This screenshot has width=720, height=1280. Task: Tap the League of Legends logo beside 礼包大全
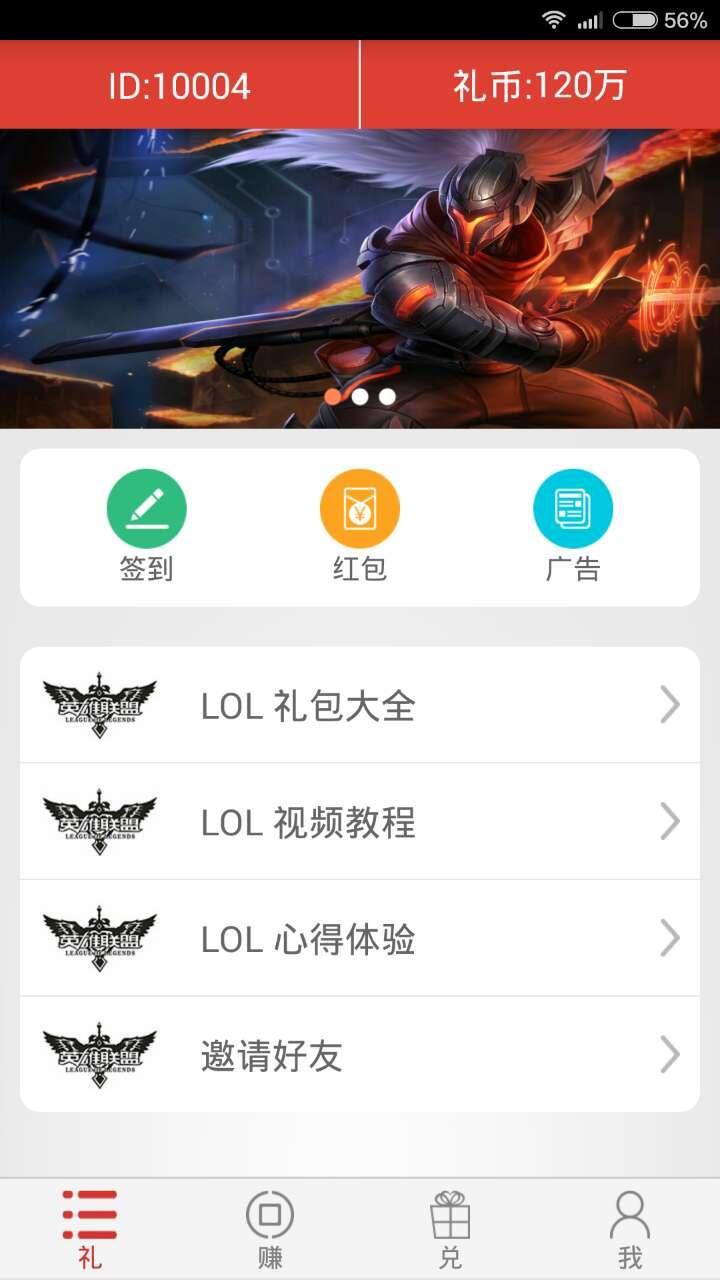(x=98, y=705)
